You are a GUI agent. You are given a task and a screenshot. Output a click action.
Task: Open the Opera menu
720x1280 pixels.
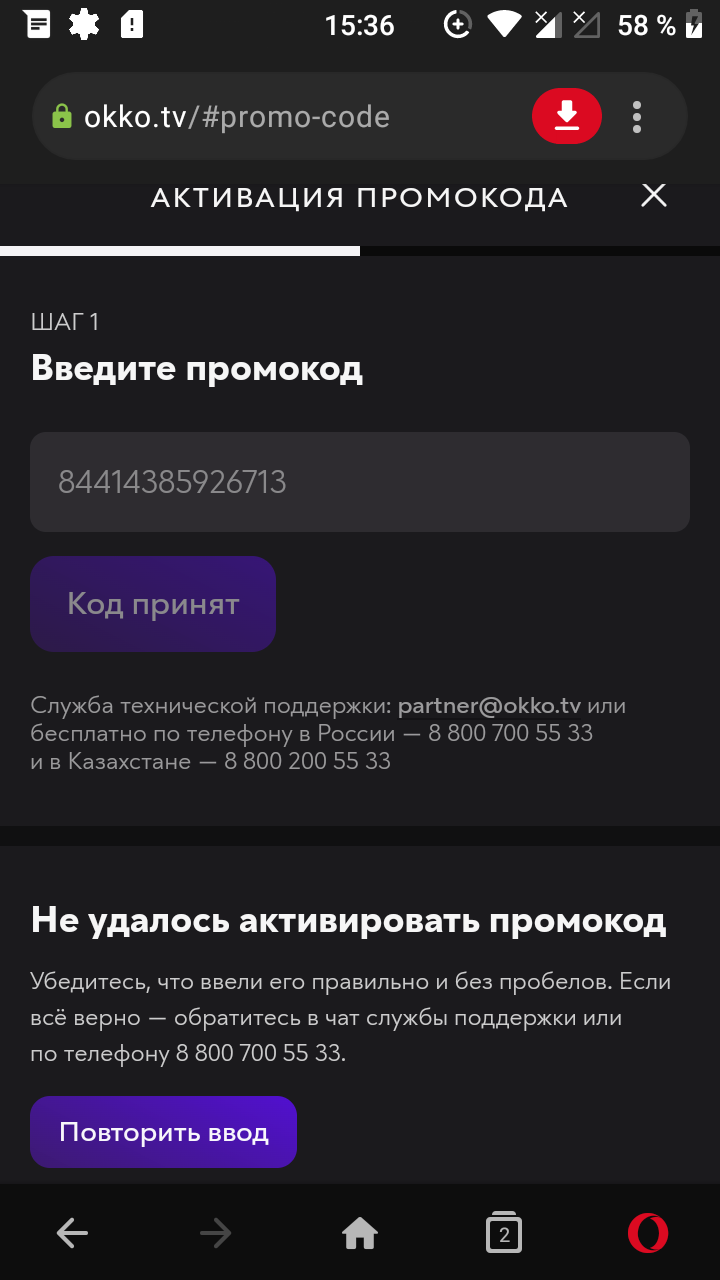pyautogui.click(x=648, y=1233)
